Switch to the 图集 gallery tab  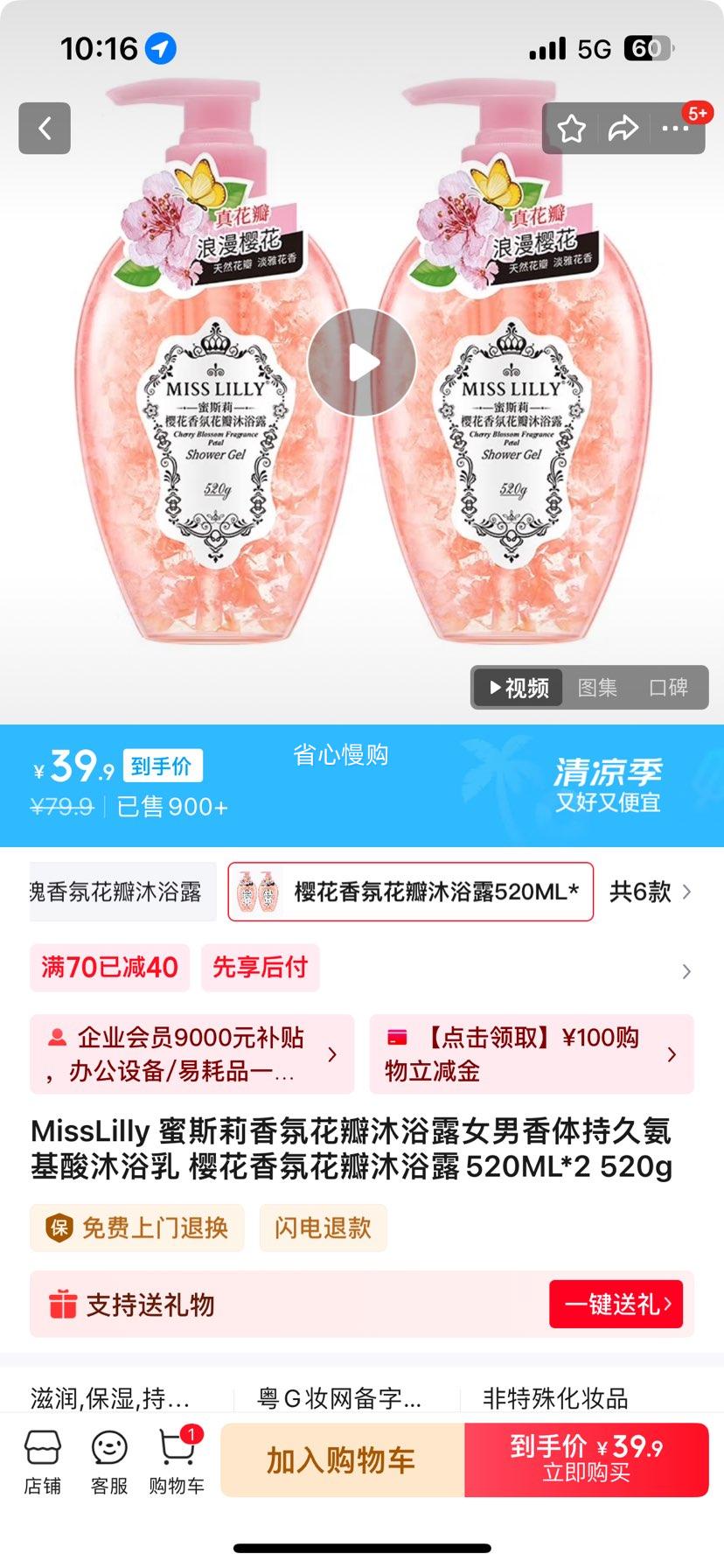595,688
